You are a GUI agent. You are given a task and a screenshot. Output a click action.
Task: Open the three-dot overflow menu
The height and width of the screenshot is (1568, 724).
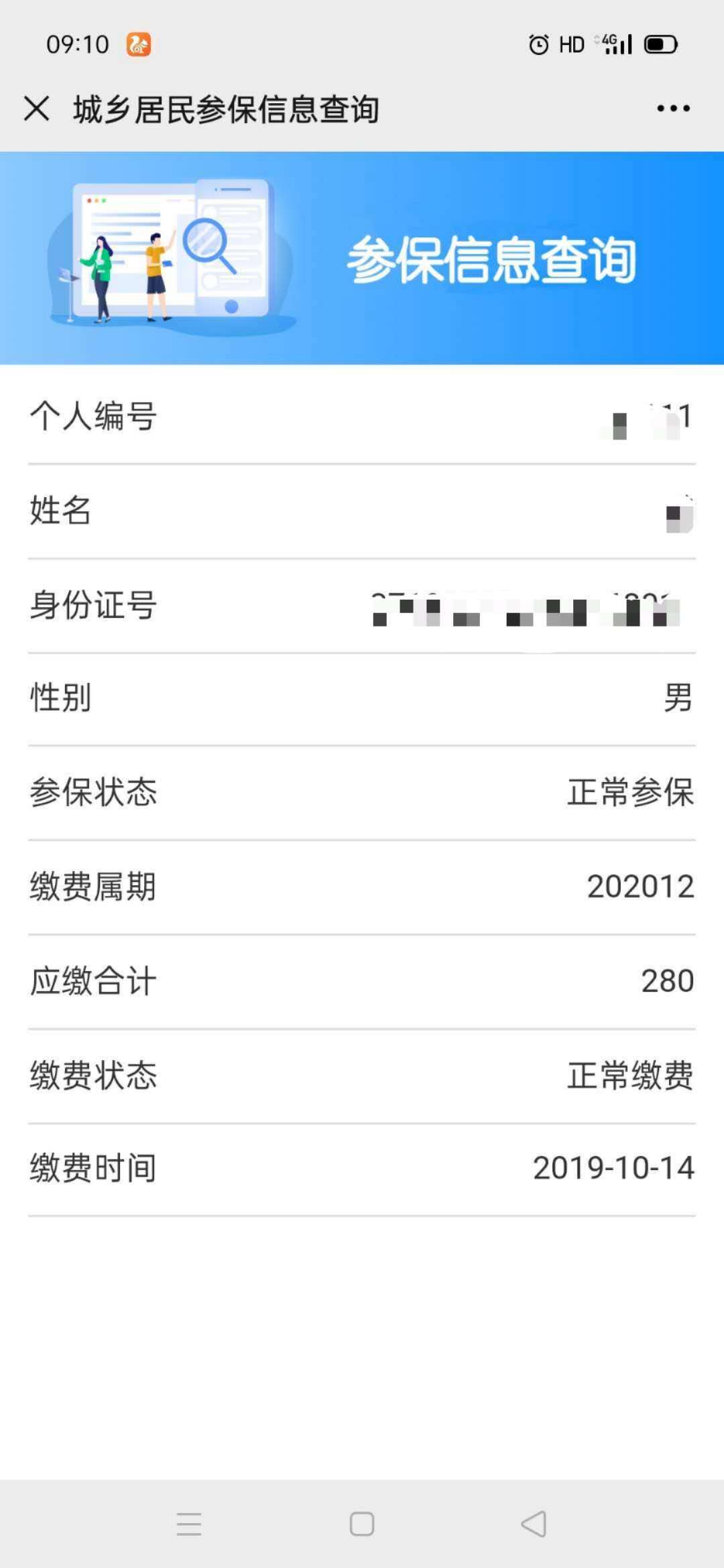pyautogui.click(x=673, y=109)
